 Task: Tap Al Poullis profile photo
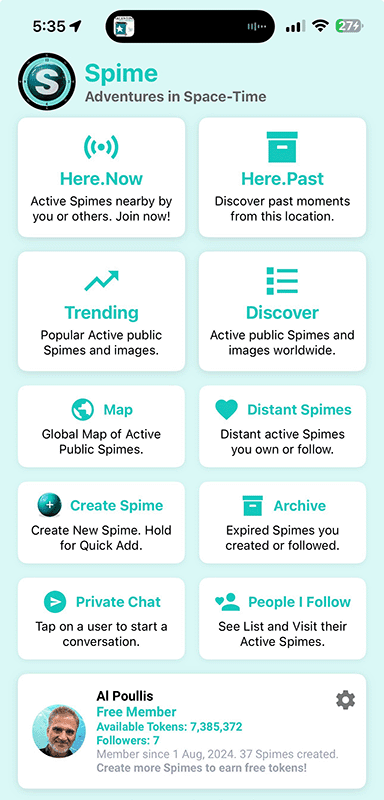[59, 731]
